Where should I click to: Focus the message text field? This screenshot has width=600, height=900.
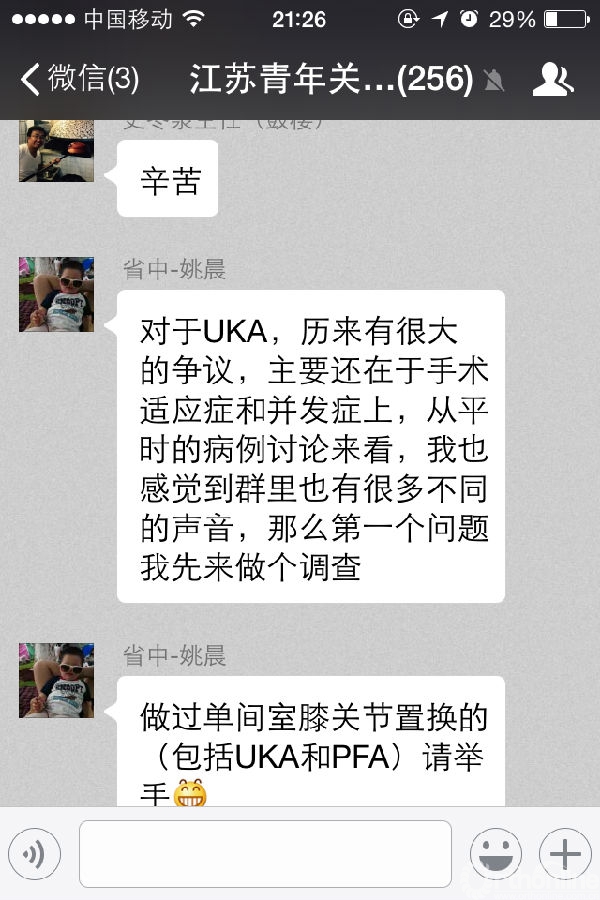coord(265,854)
